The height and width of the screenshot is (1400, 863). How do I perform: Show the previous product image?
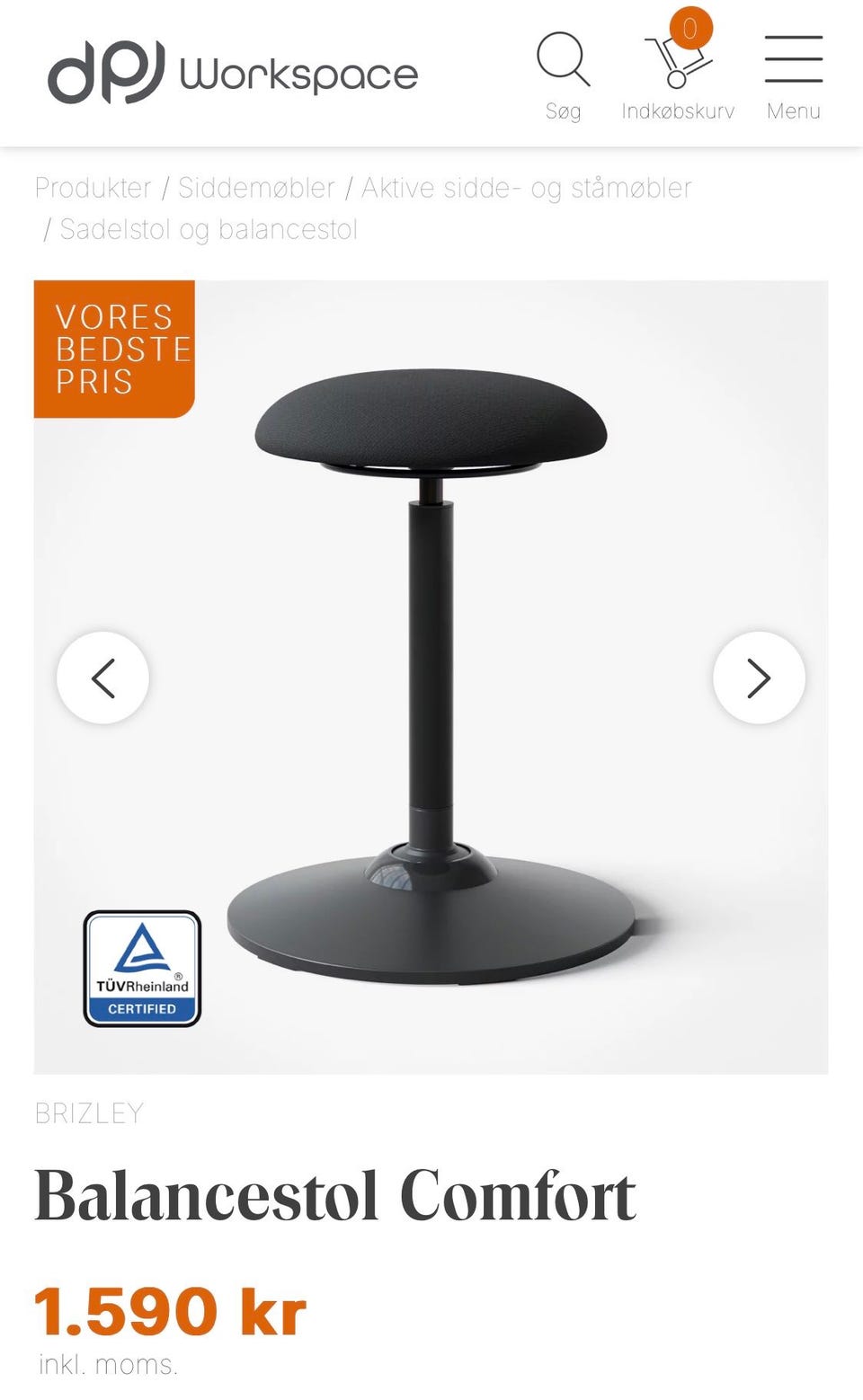click(x=102, y=678)
